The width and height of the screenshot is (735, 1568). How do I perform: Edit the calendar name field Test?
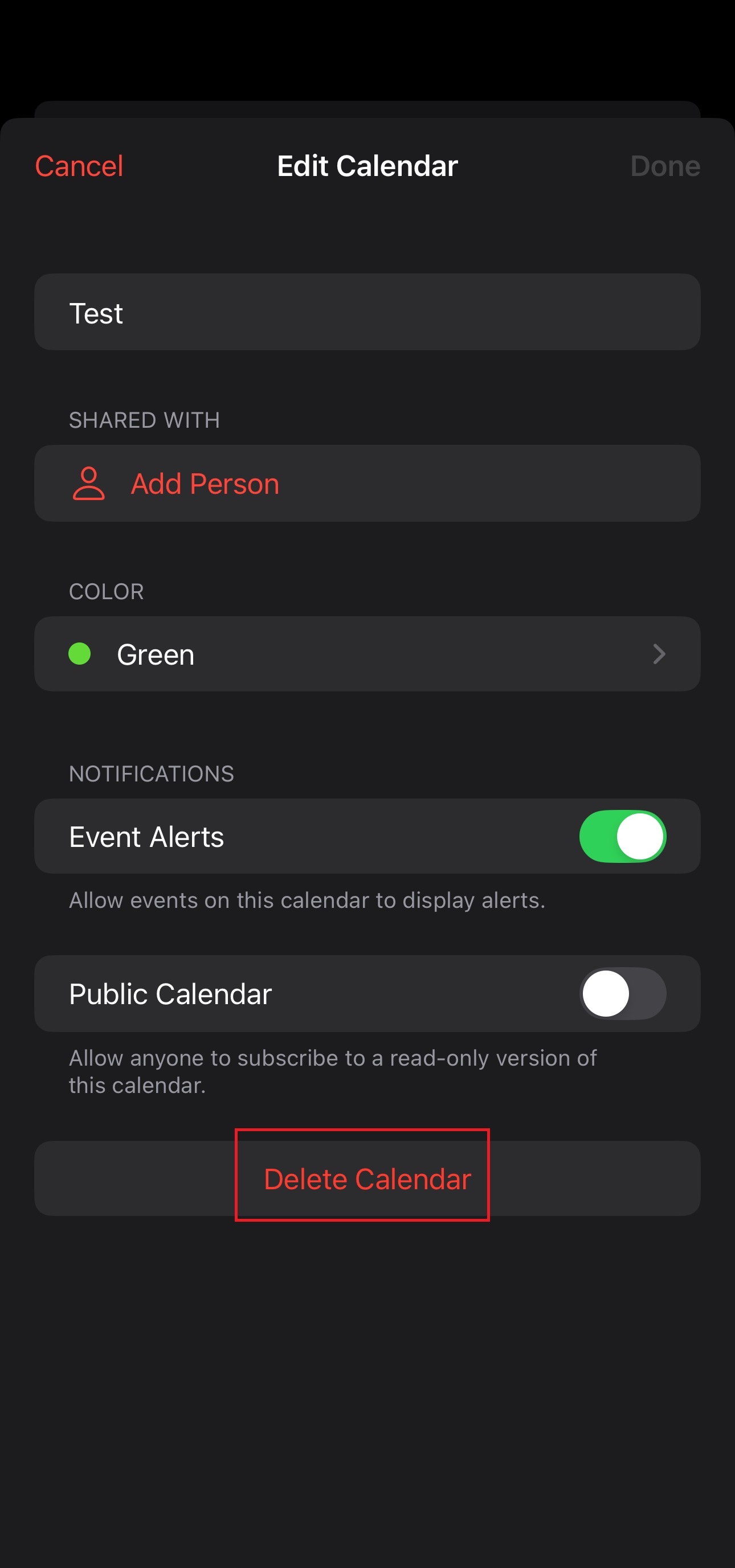366,312
